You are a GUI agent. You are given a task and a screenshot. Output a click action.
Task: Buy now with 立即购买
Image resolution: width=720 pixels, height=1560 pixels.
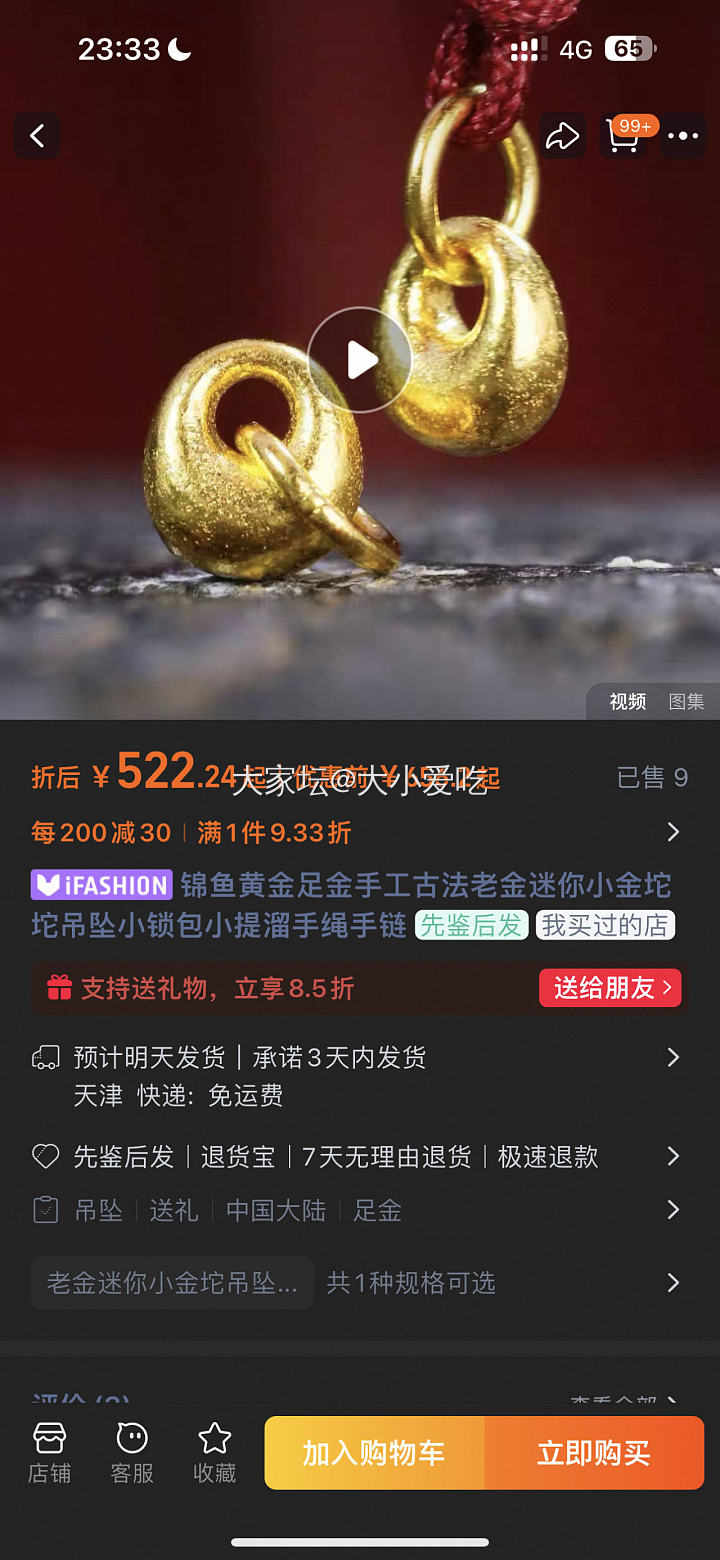tap(594, 1453)
